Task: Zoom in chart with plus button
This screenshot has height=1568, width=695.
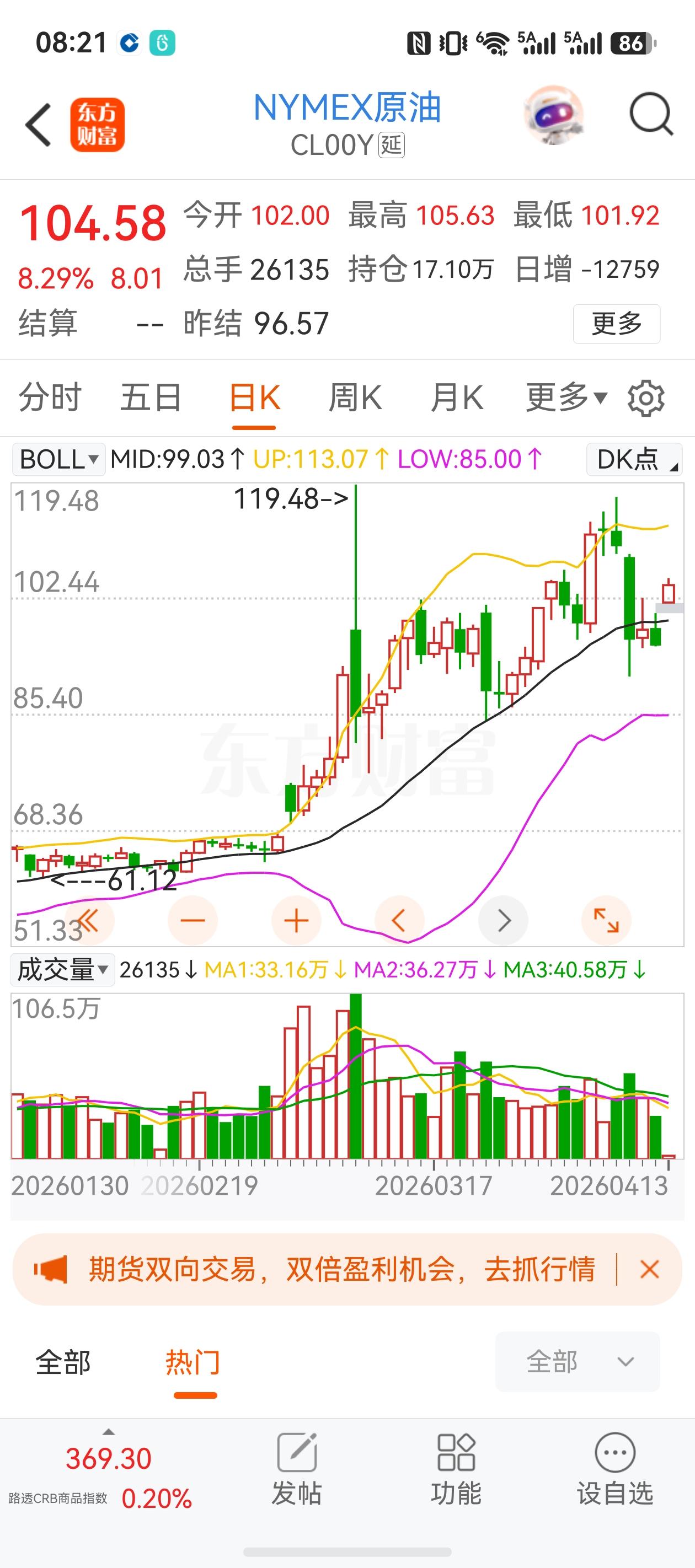Action: (x=297, y=920)
